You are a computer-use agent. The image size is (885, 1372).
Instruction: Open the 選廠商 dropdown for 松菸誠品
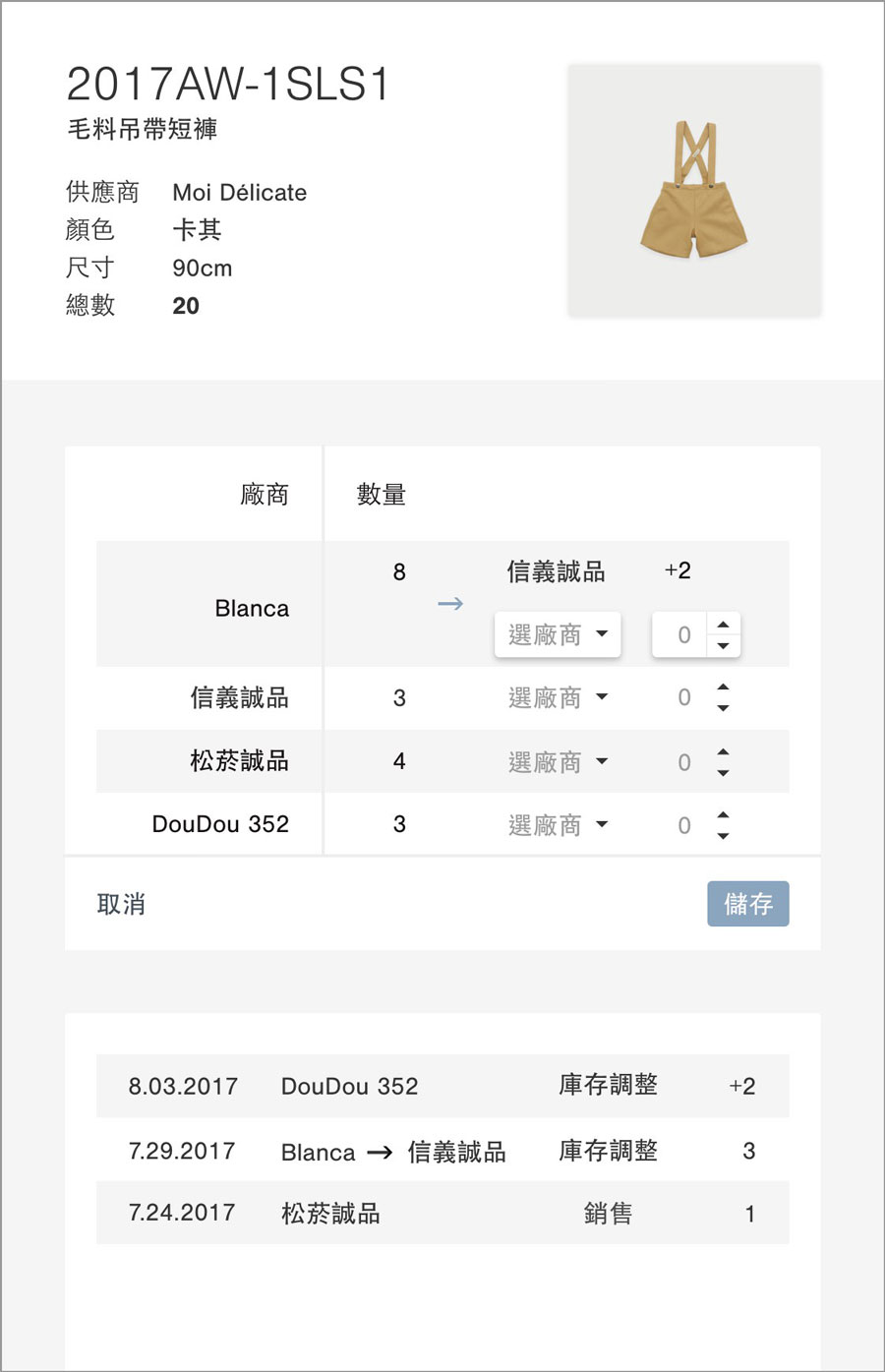tap(558, 761)
